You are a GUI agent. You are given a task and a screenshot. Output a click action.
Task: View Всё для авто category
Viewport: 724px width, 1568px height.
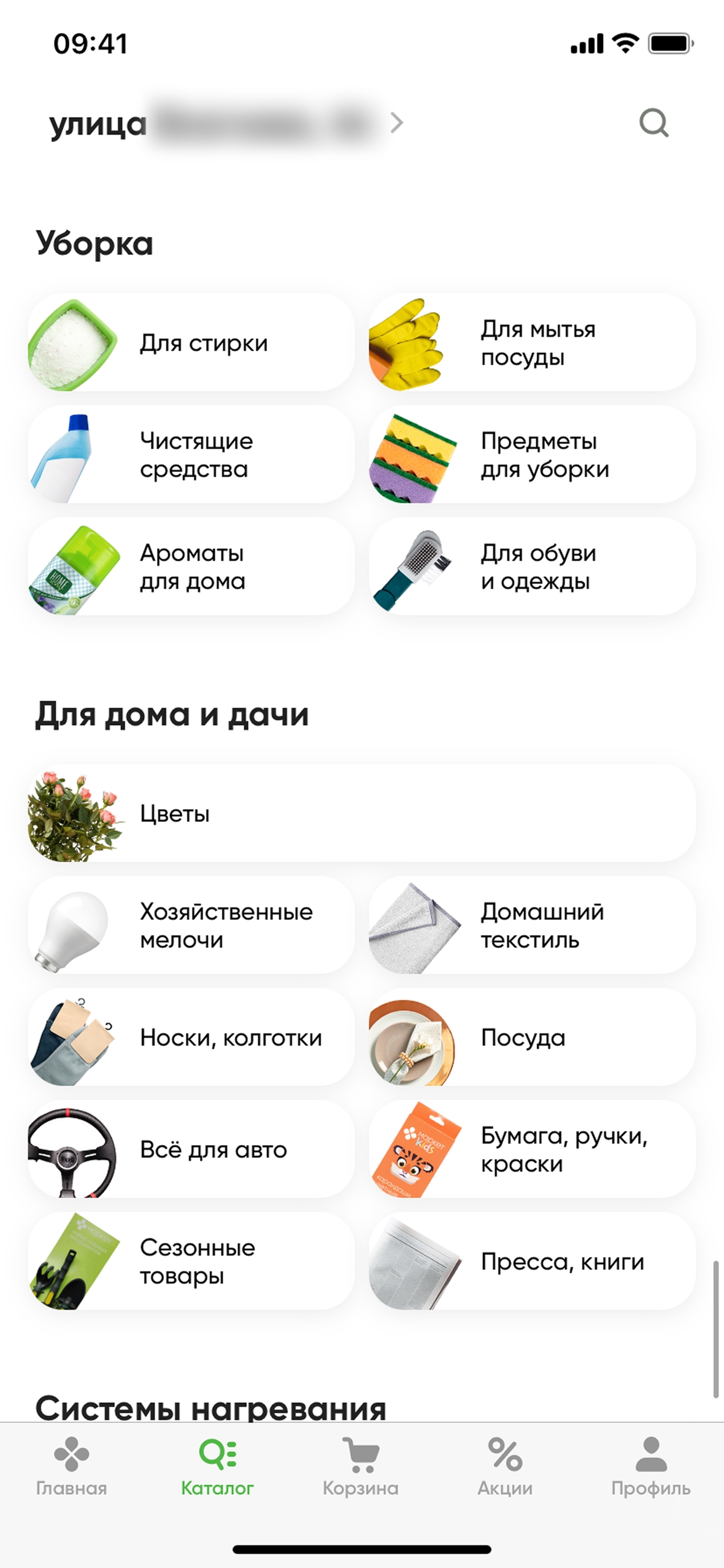point(191,1149)
